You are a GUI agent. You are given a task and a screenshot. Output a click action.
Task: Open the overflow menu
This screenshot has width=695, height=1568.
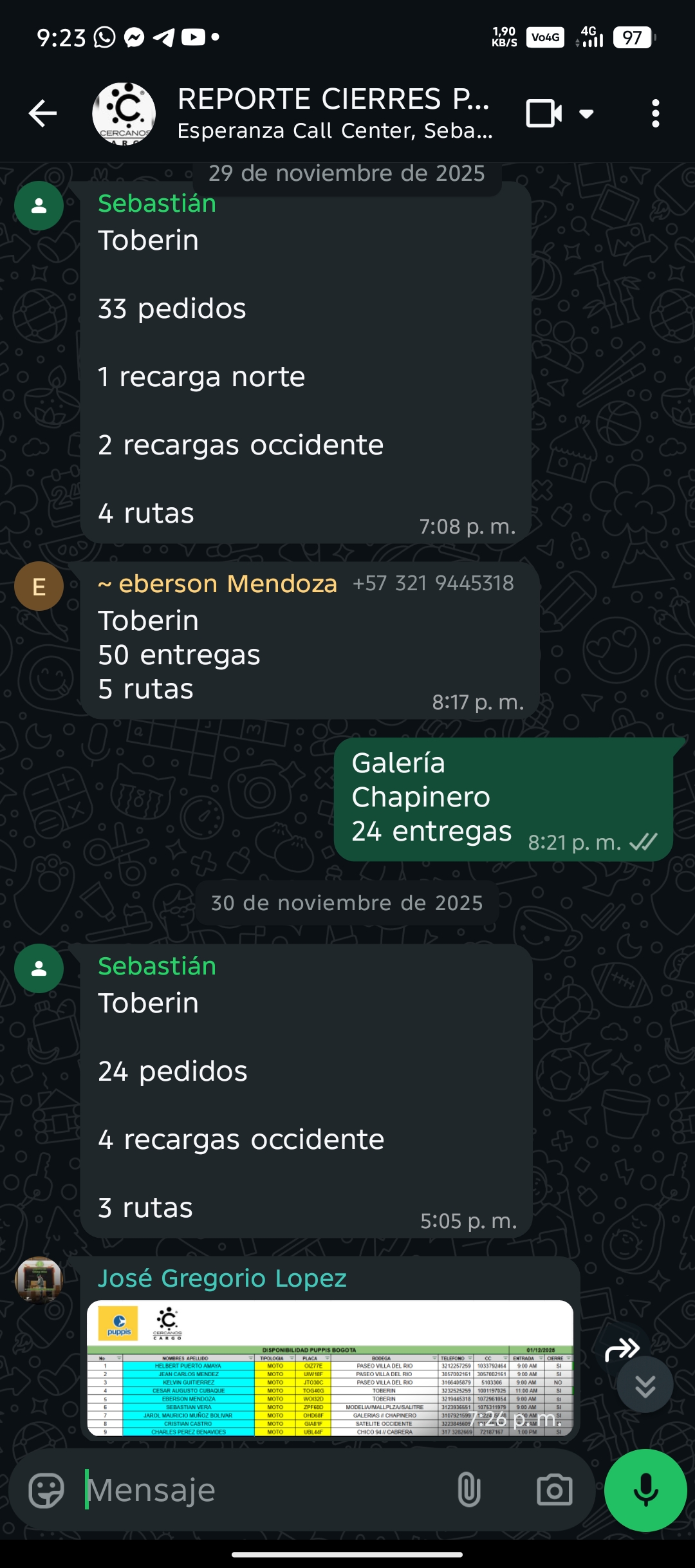(655, 114)
